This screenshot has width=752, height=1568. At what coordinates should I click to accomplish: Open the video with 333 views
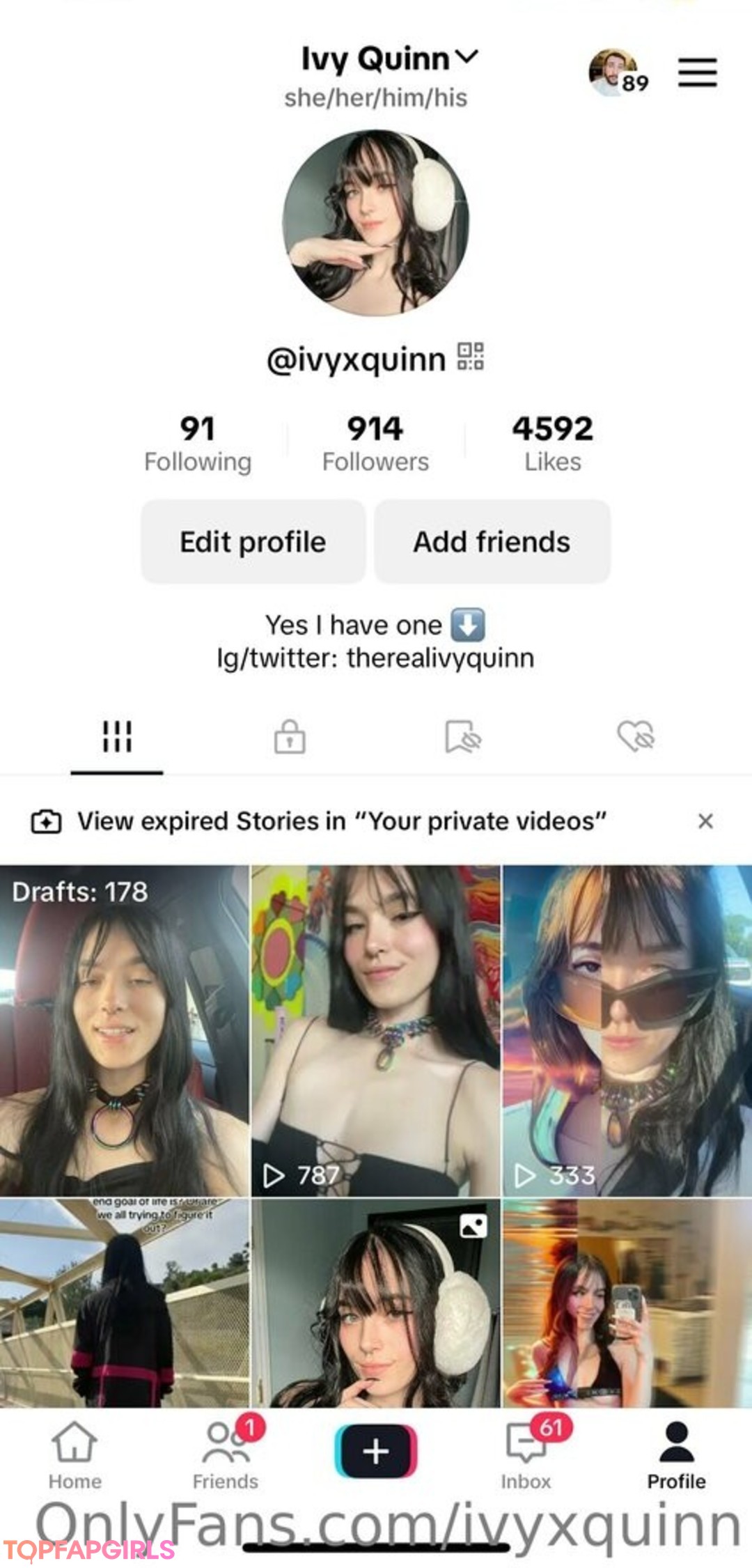click(x=627, y=1031)
